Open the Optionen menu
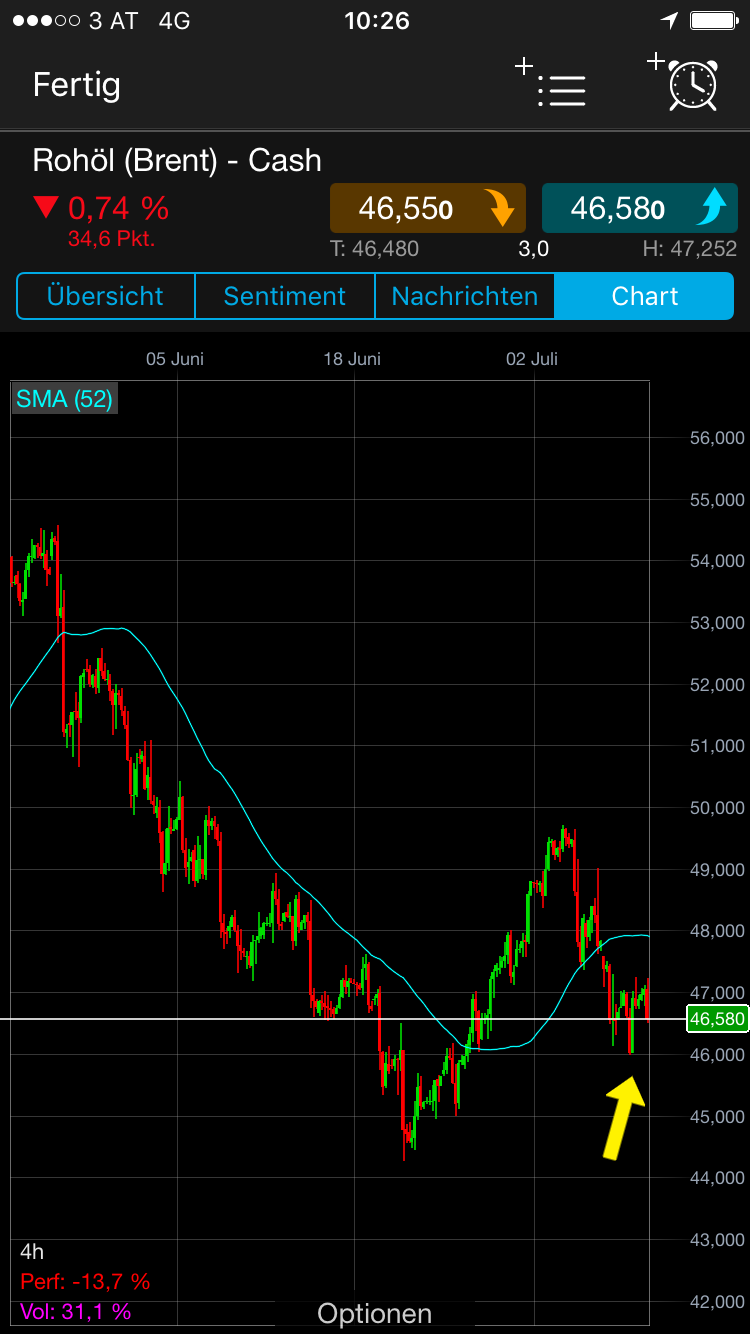 pos(374,1313)
